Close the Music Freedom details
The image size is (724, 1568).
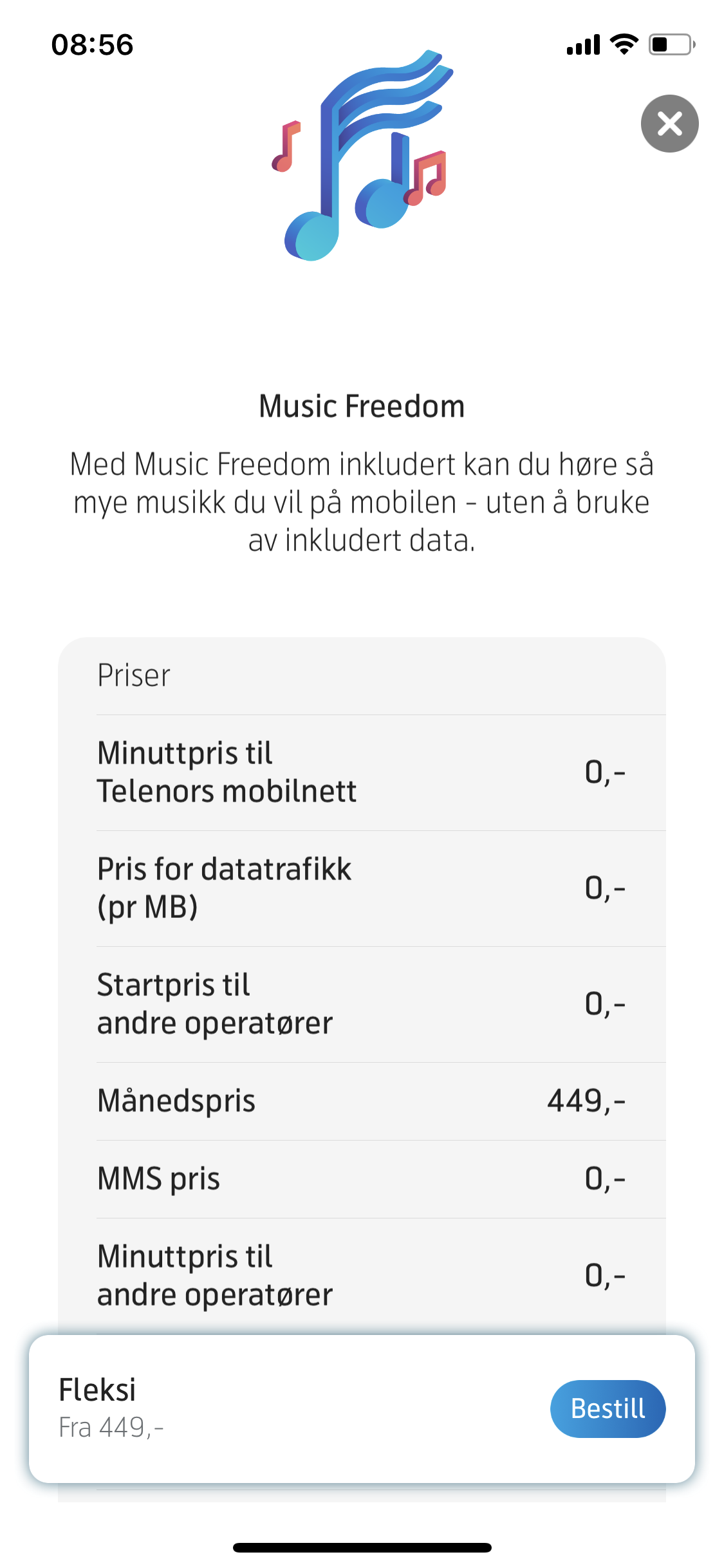coord(669,124)
